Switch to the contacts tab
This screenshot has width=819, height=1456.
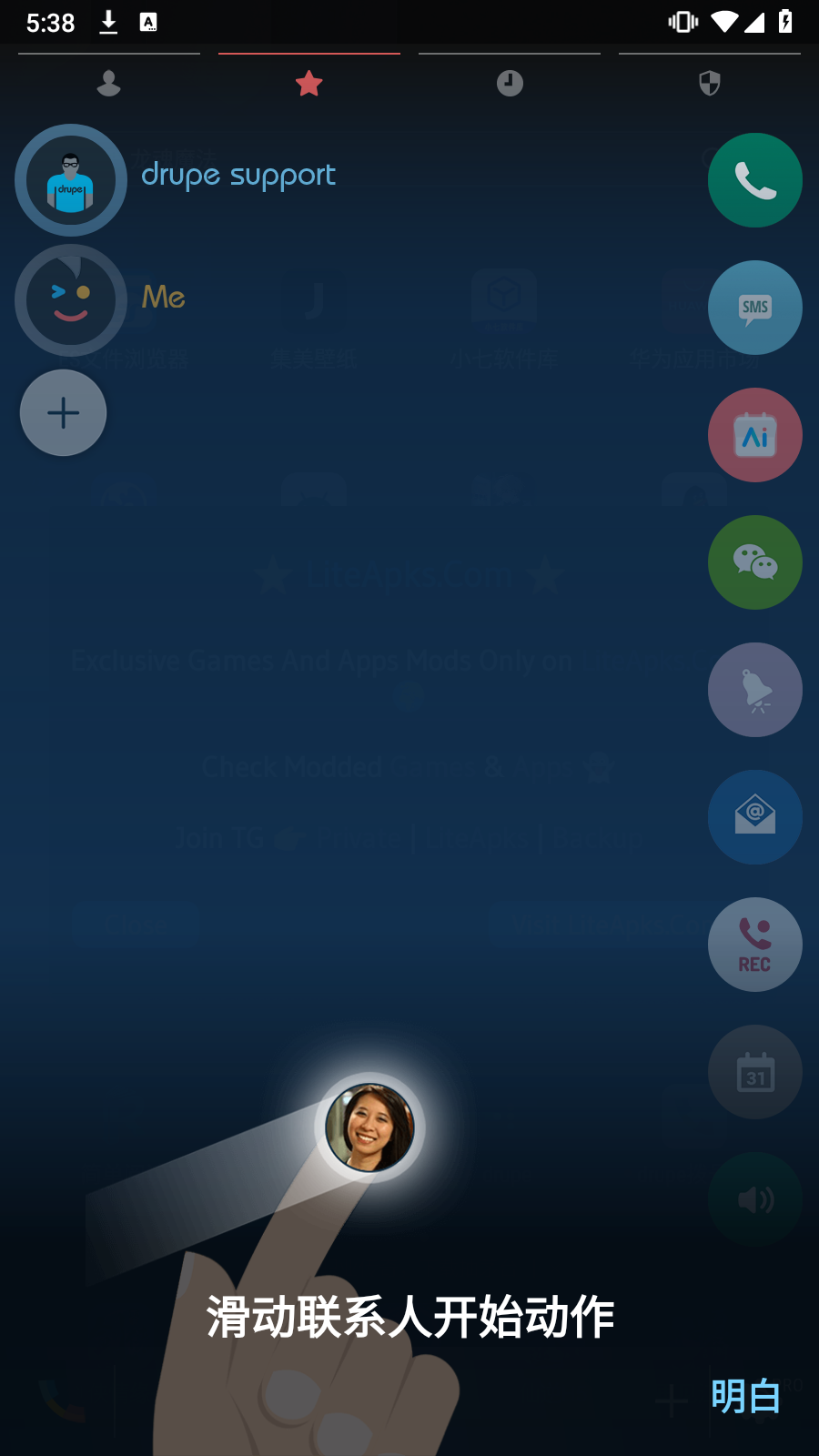[109, 83]
